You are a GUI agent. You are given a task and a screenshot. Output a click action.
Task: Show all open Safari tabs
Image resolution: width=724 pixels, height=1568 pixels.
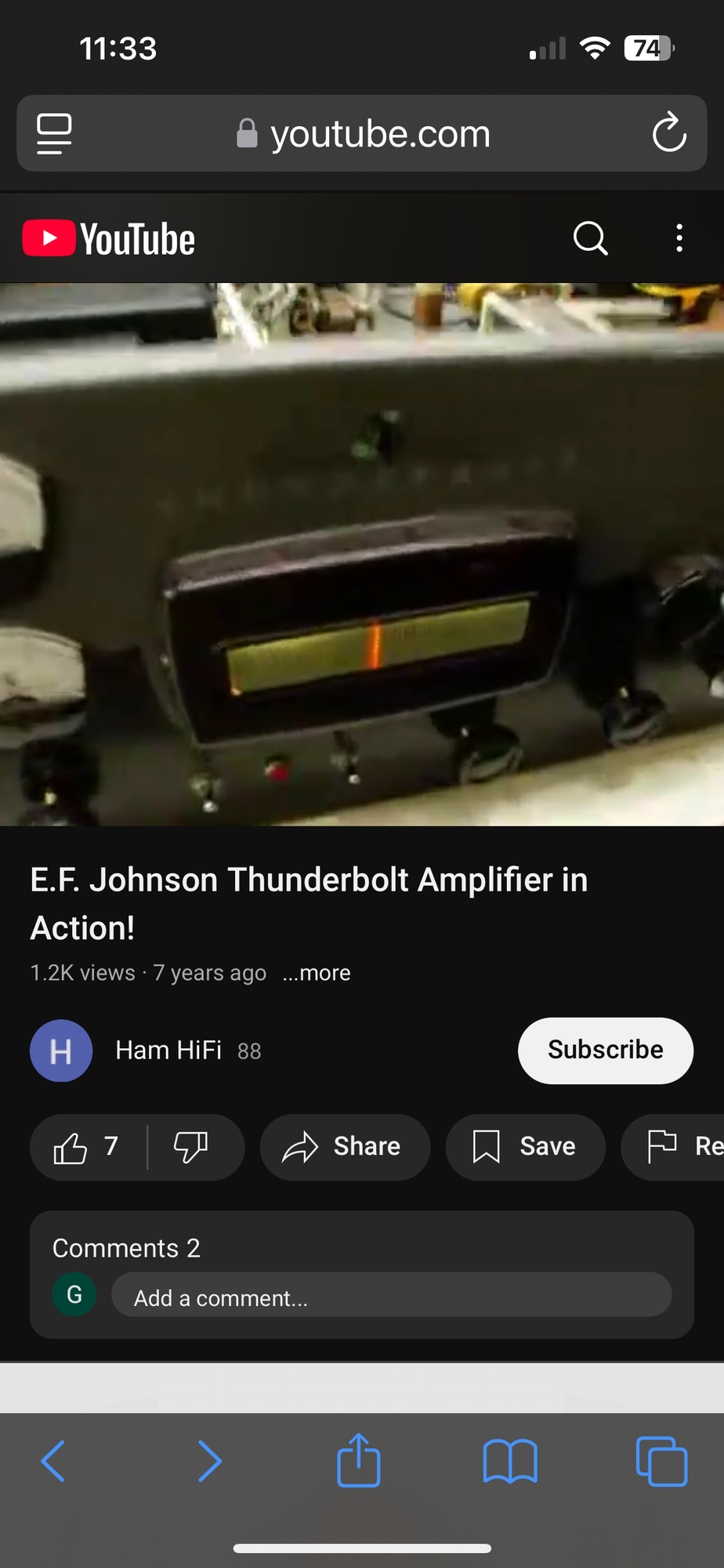[x=661, y=1461]
